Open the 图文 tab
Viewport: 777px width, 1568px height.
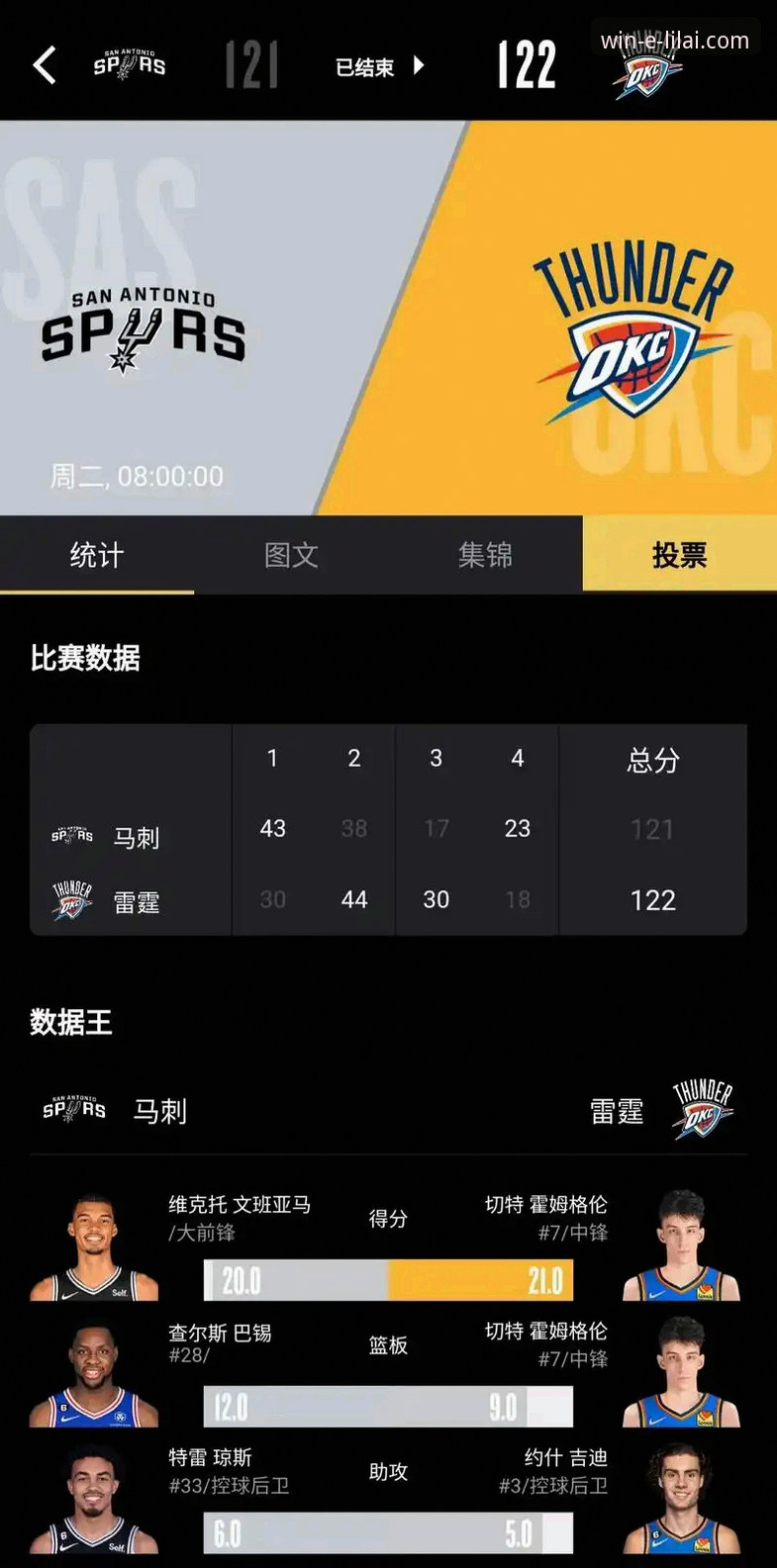coord(291,555)
